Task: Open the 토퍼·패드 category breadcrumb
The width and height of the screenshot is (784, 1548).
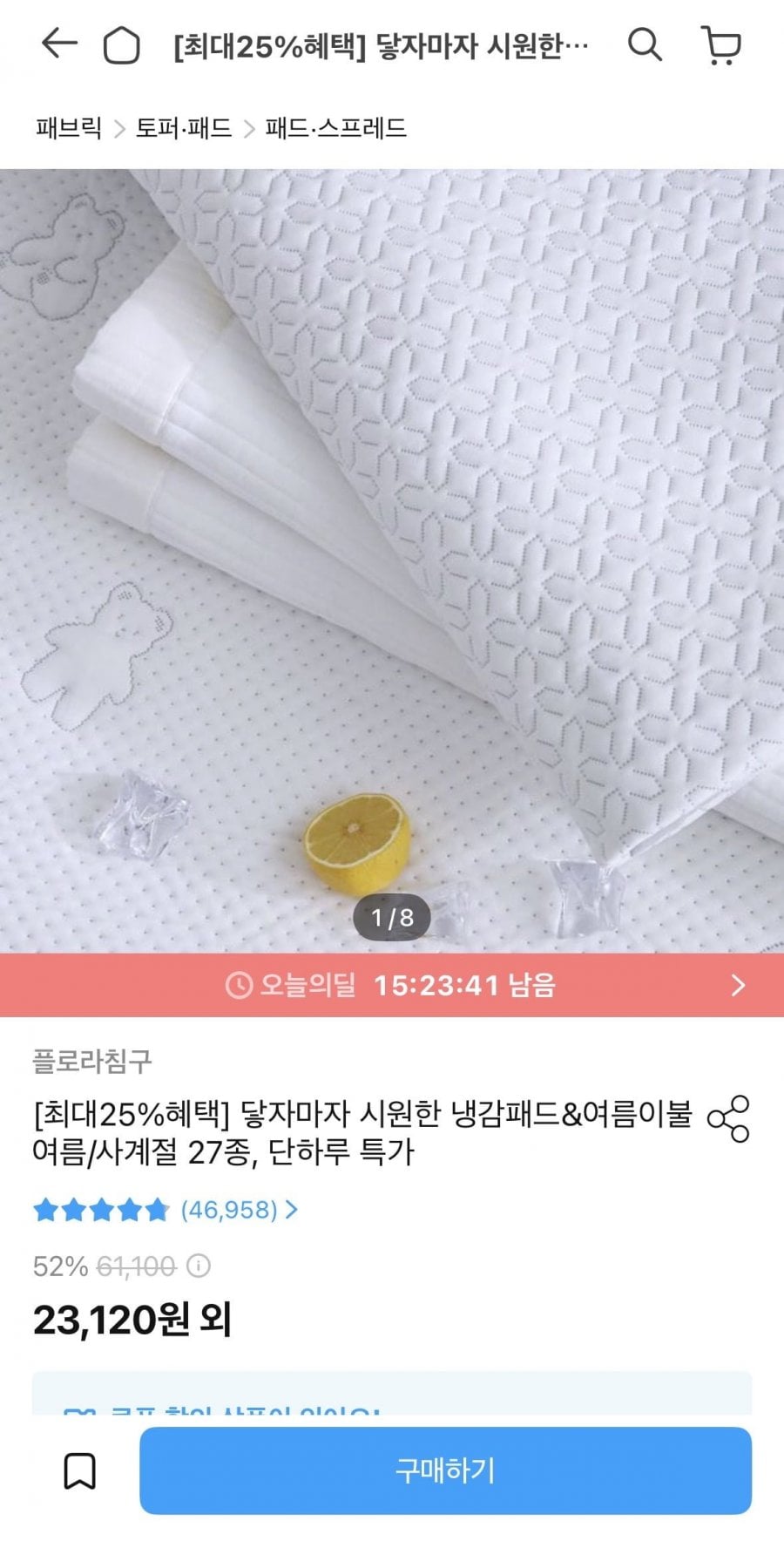Action: [x=184, y=128]
